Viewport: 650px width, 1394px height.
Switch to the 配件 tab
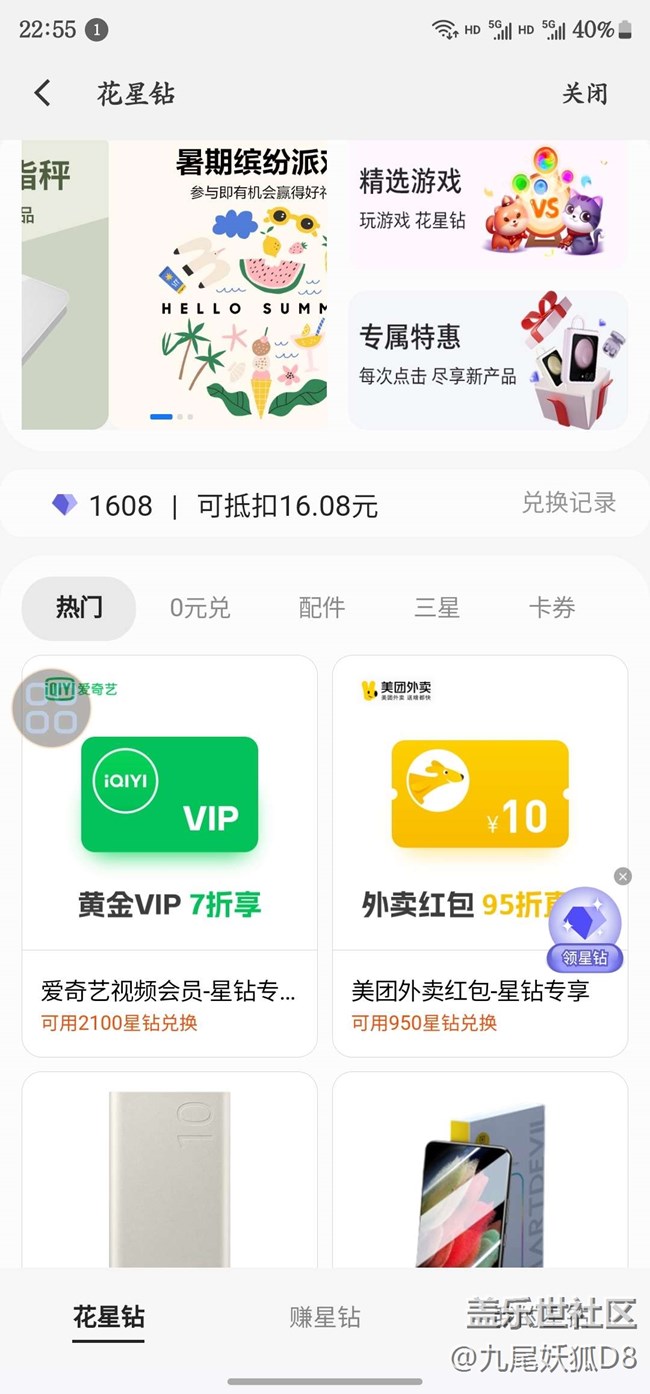[322, 608]
